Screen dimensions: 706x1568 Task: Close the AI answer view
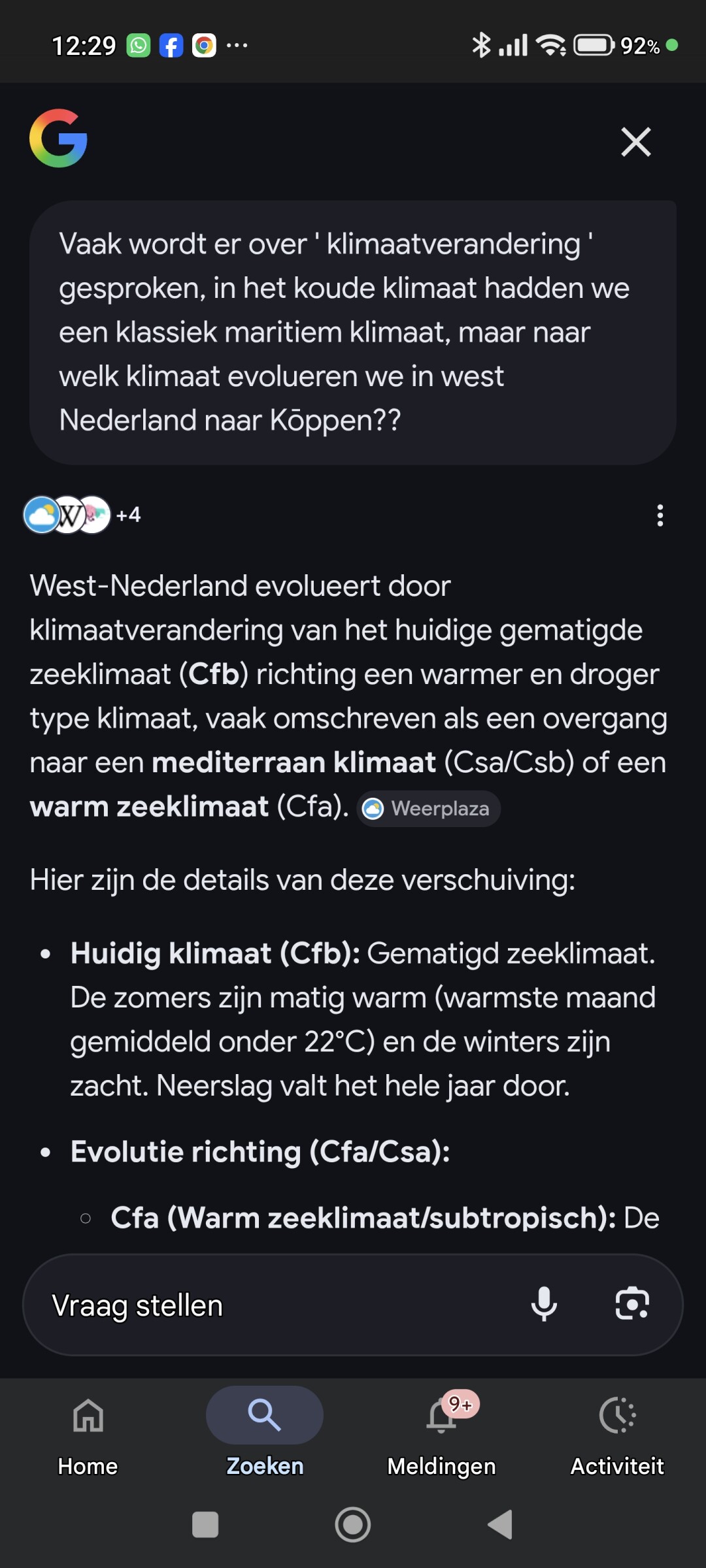tap(635, 142)
